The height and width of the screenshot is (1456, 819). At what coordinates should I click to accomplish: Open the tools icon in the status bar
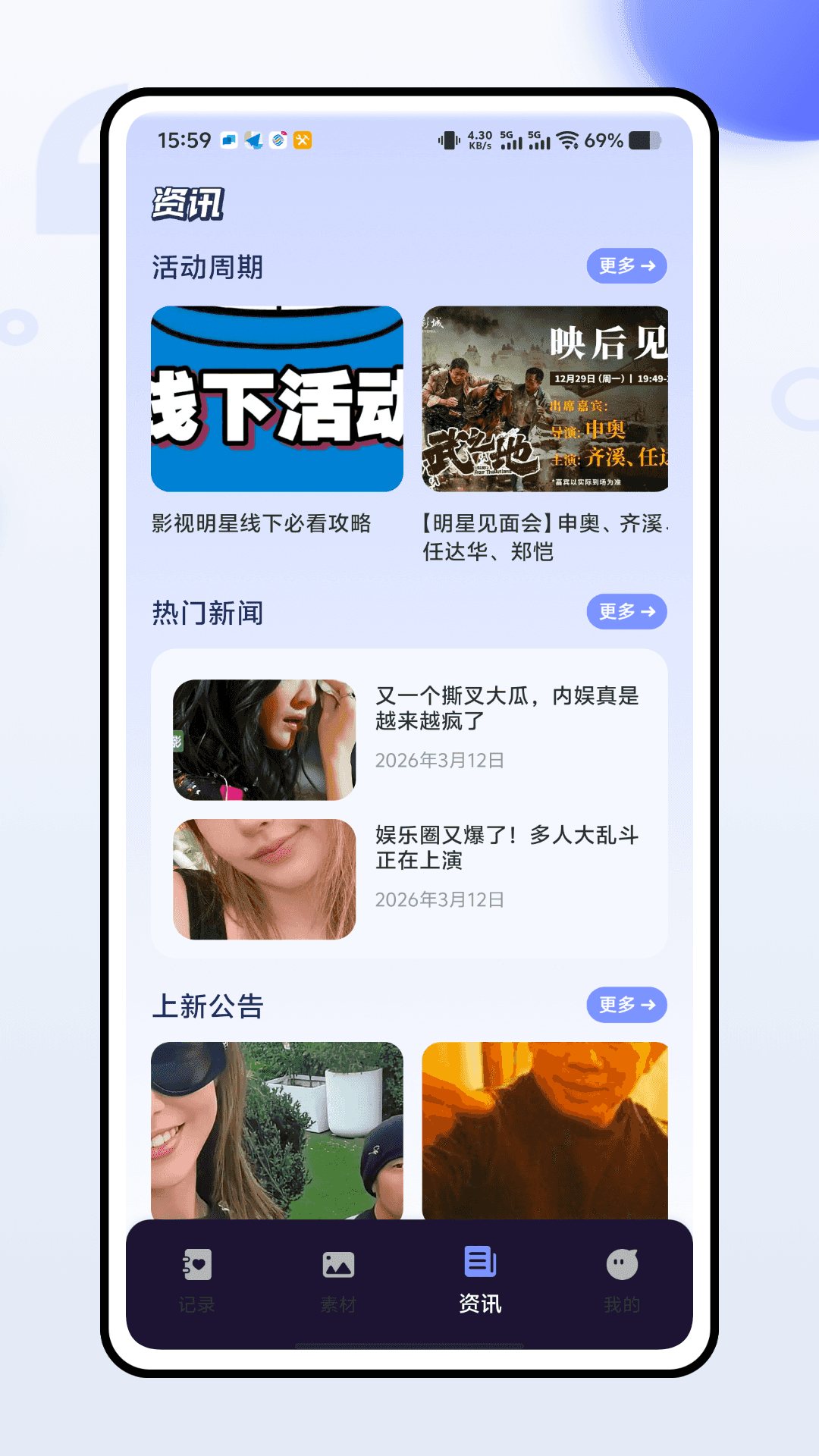point(302,140)
